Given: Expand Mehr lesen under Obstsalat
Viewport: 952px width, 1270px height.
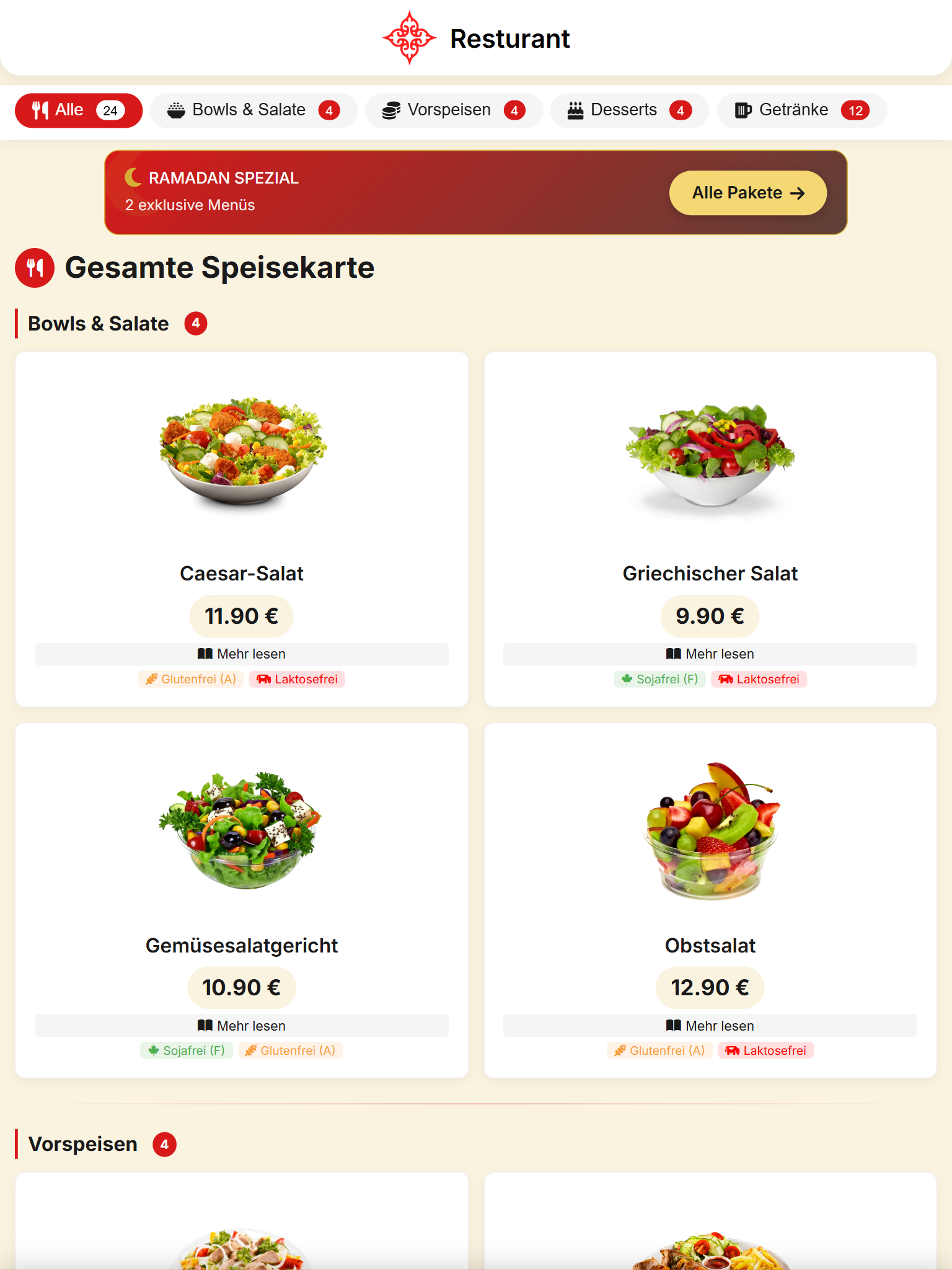Looking at the screenshot, I should tap(710, 1025).
